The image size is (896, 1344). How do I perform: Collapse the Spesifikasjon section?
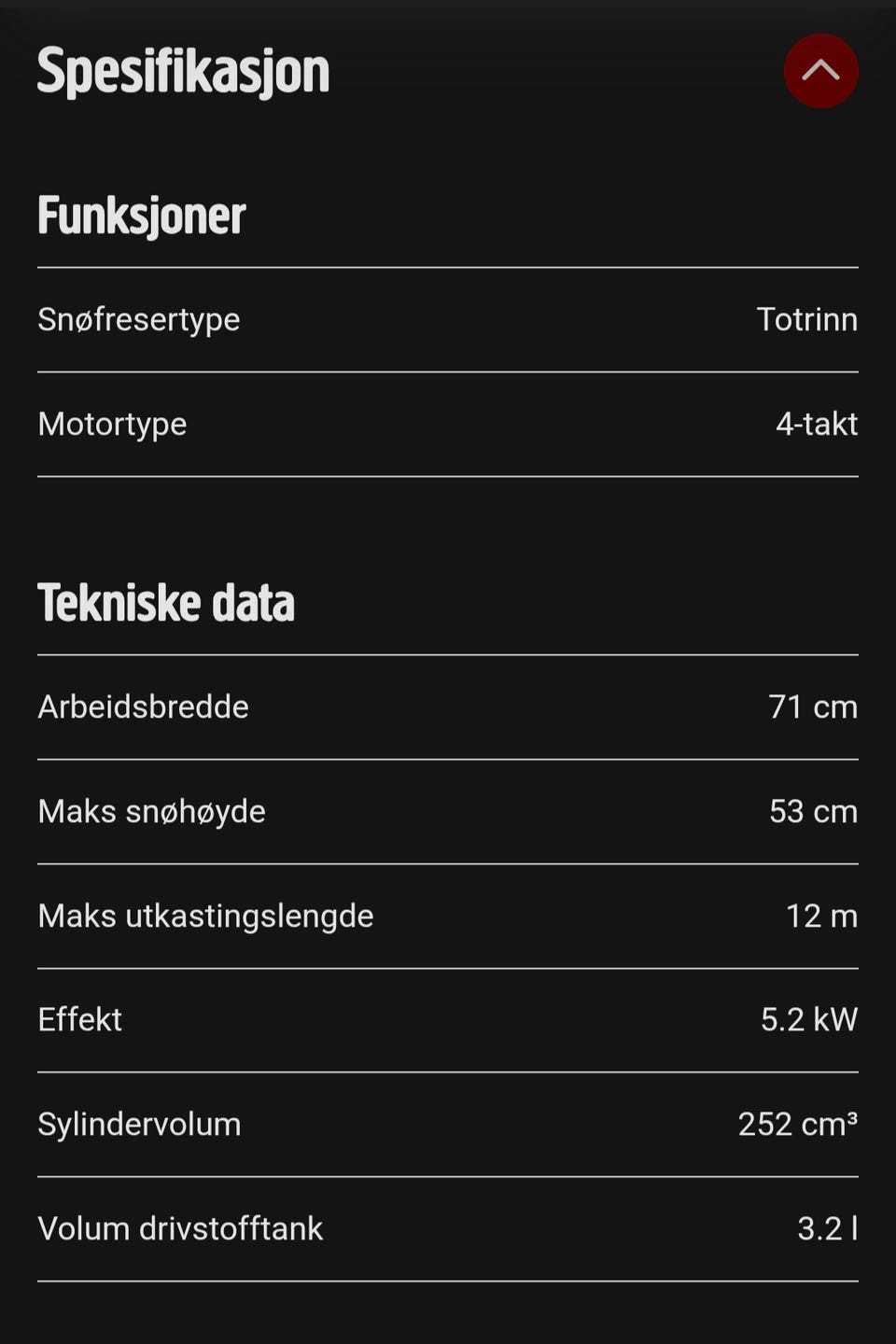(x=820, y=71)
